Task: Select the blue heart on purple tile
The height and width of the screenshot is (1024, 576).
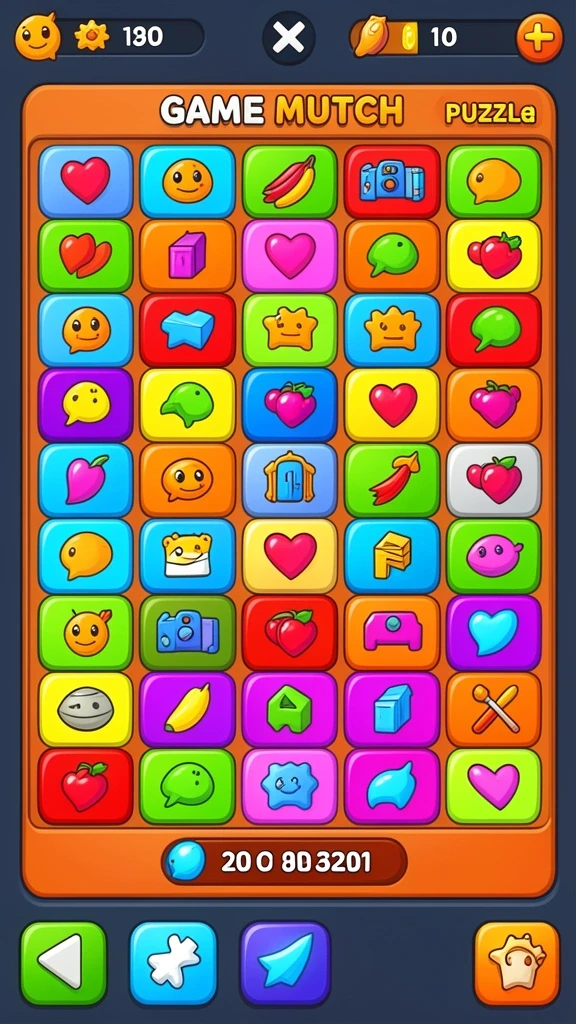Action: [494, 632]
